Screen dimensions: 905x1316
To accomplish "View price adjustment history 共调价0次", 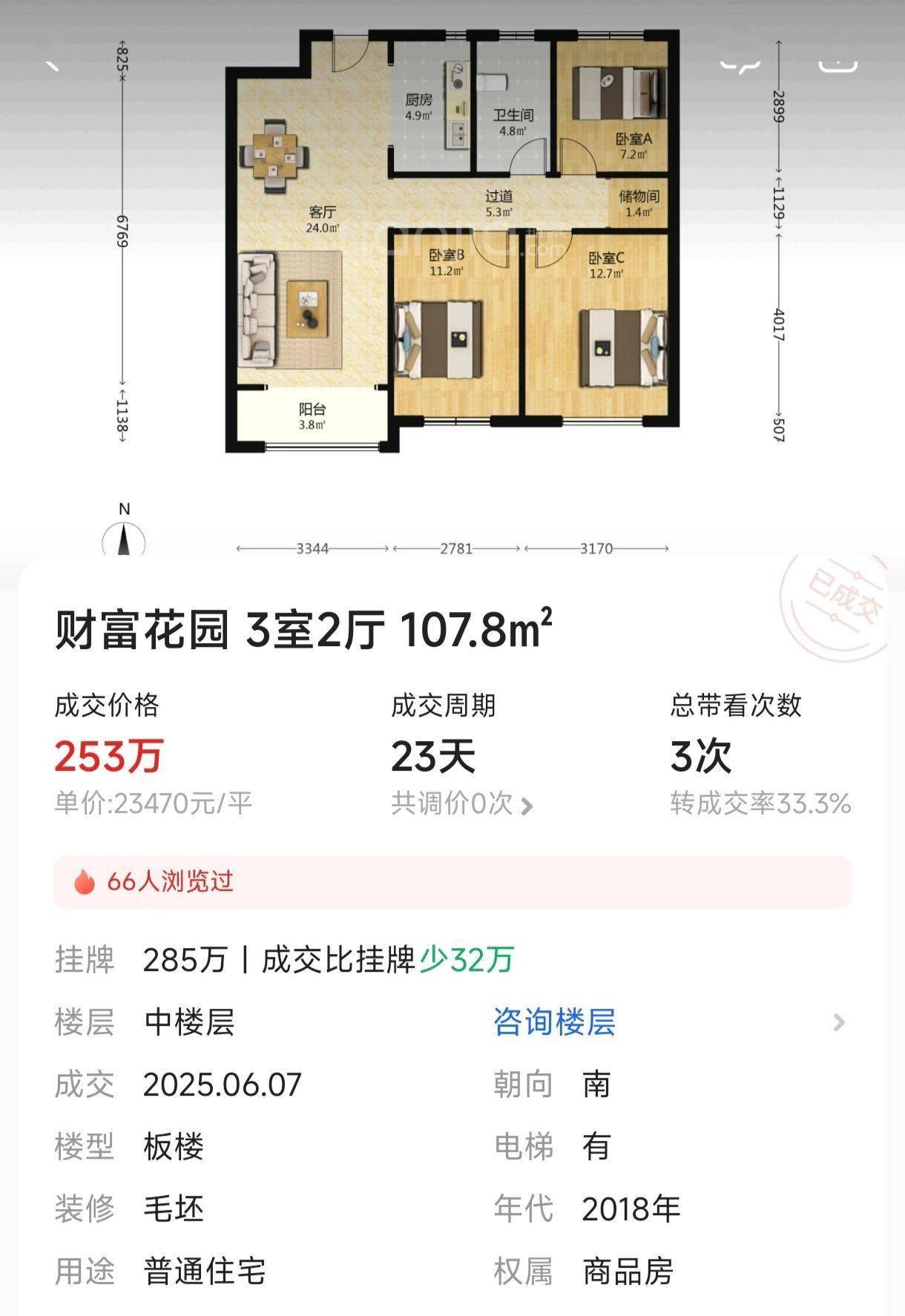I will 461,803.
